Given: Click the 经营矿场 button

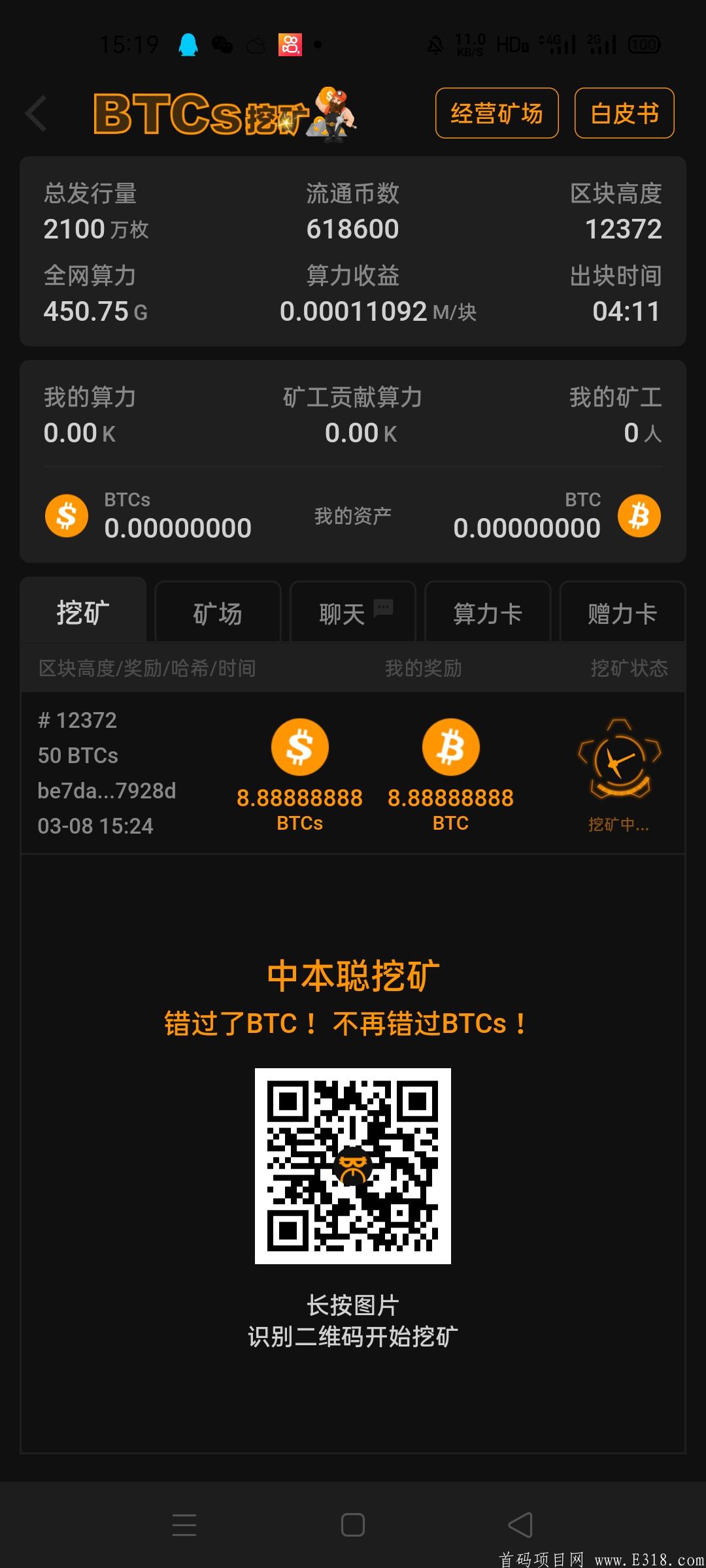Looking at the screenshot, I should (496, 112).
